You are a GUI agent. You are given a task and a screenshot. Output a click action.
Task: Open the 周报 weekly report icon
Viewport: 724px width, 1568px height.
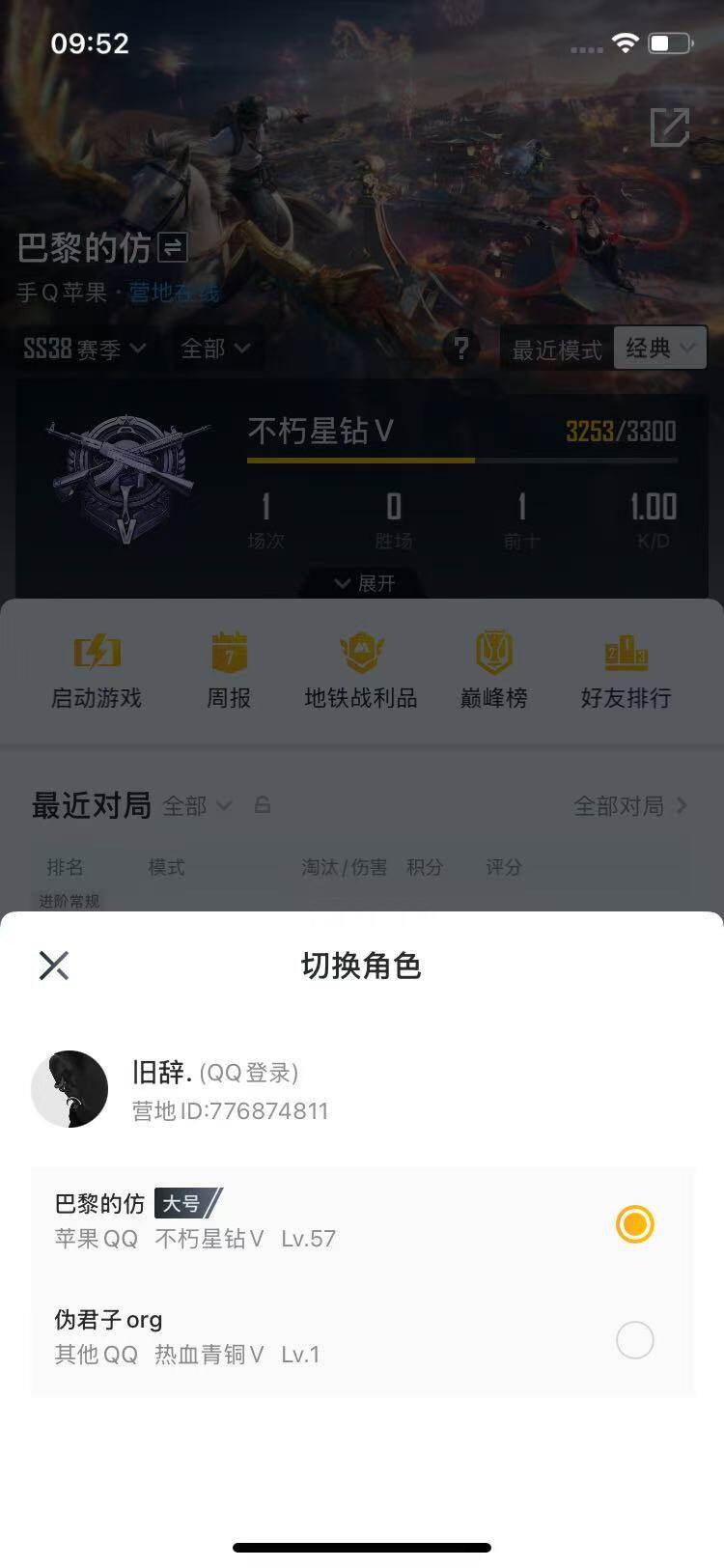pyautogui.click(x=229, y=666)
